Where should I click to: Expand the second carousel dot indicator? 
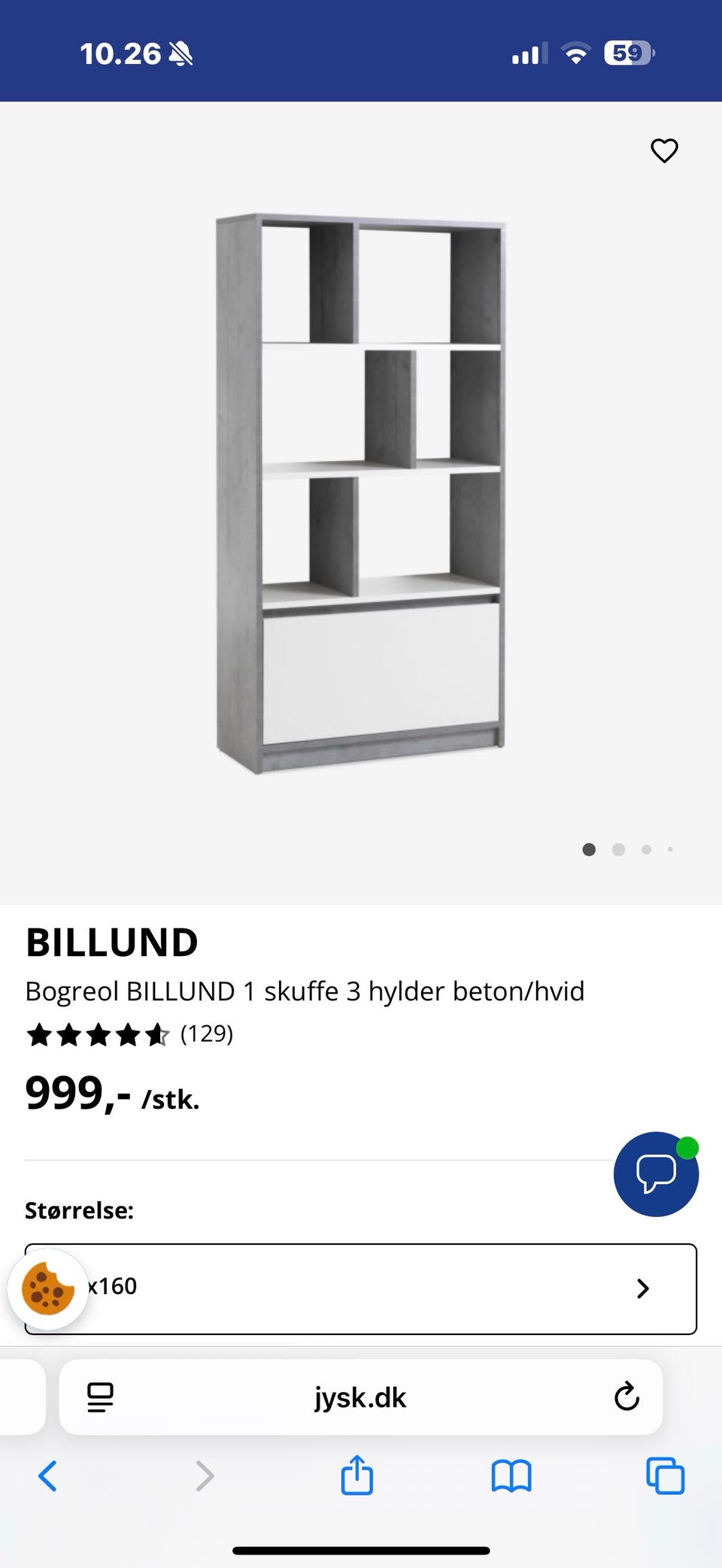tap(618, 849)
